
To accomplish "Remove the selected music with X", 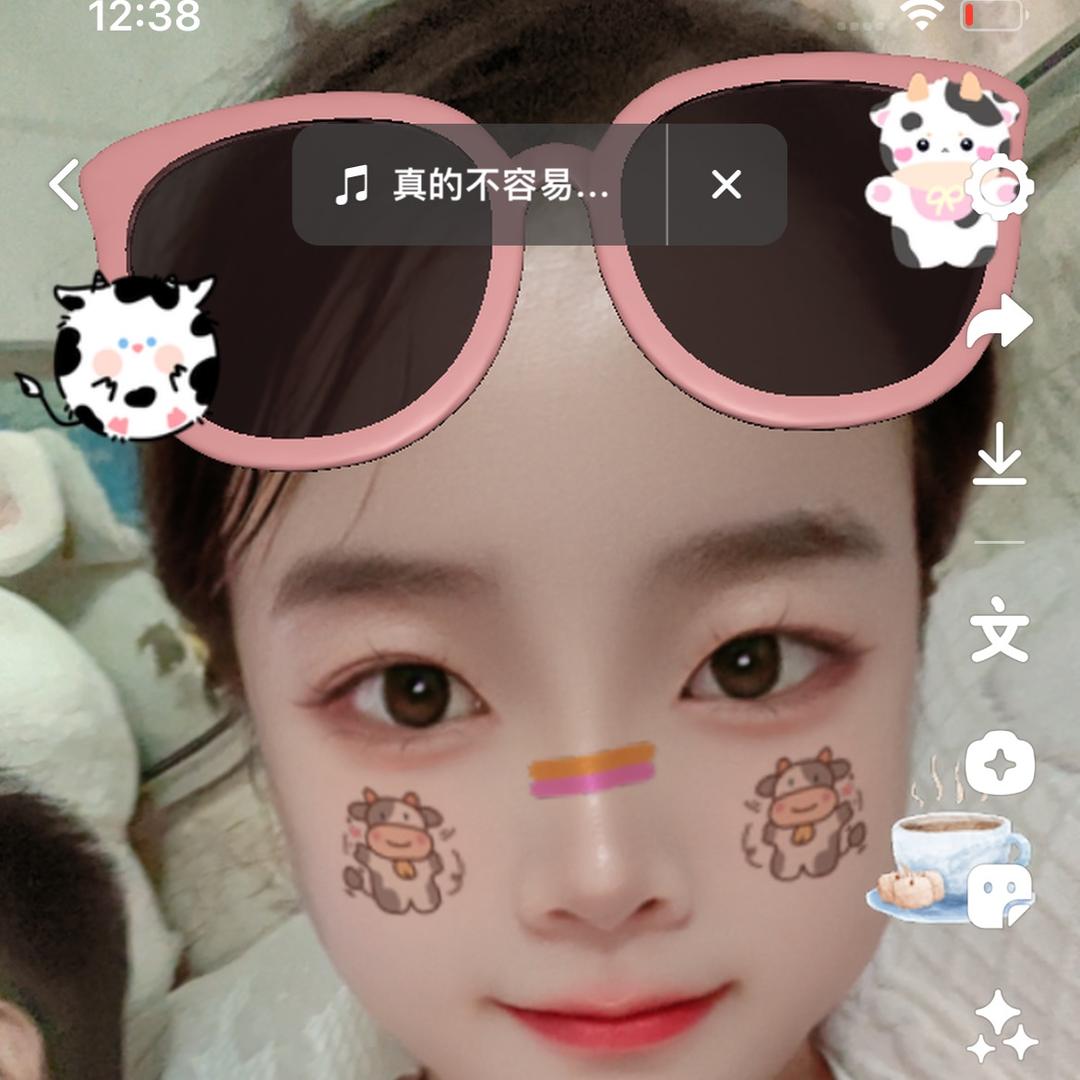I will click(x=726, y=185).
